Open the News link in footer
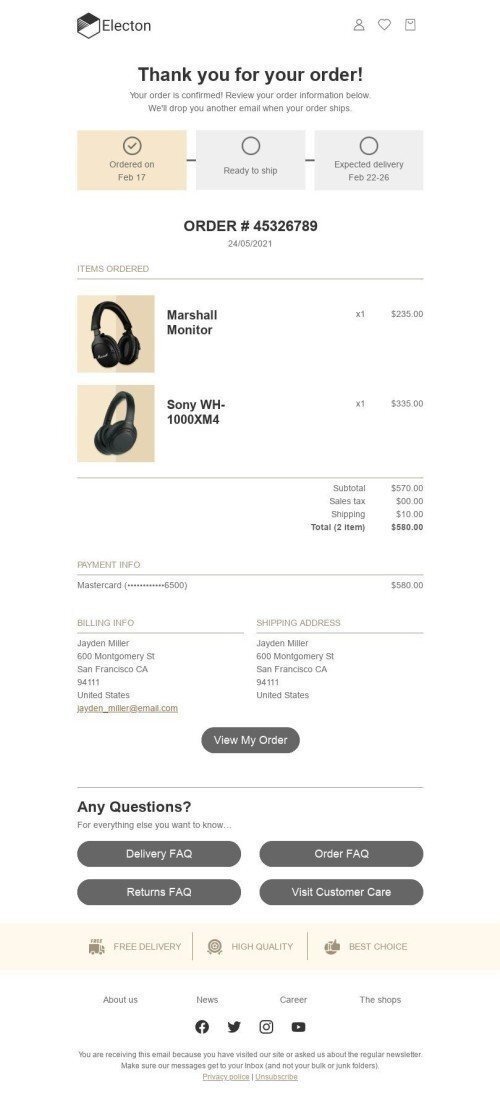This screenshot has width=500, height=1093. (x=207, y=1000)
